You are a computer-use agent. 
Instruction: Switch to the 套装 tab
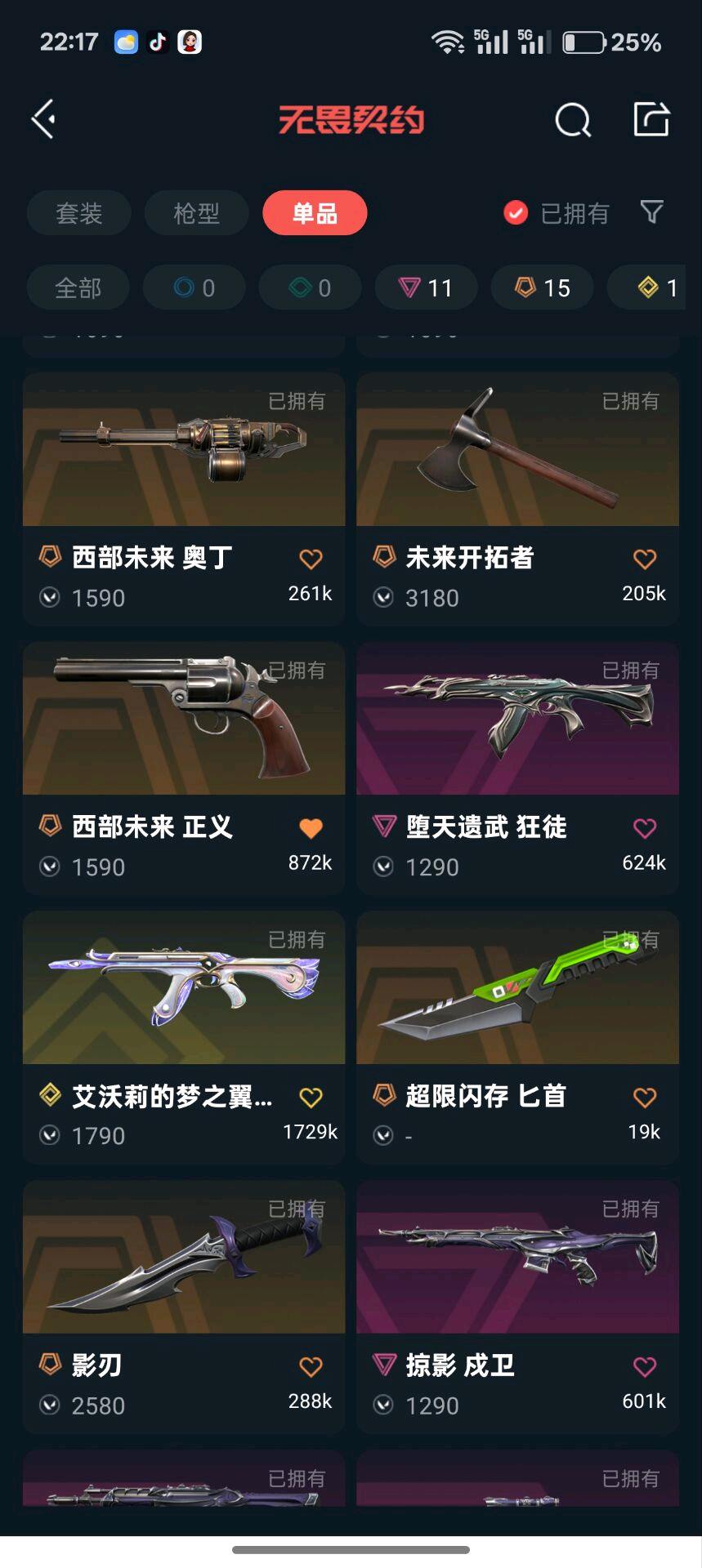click(x=78, y=214)
